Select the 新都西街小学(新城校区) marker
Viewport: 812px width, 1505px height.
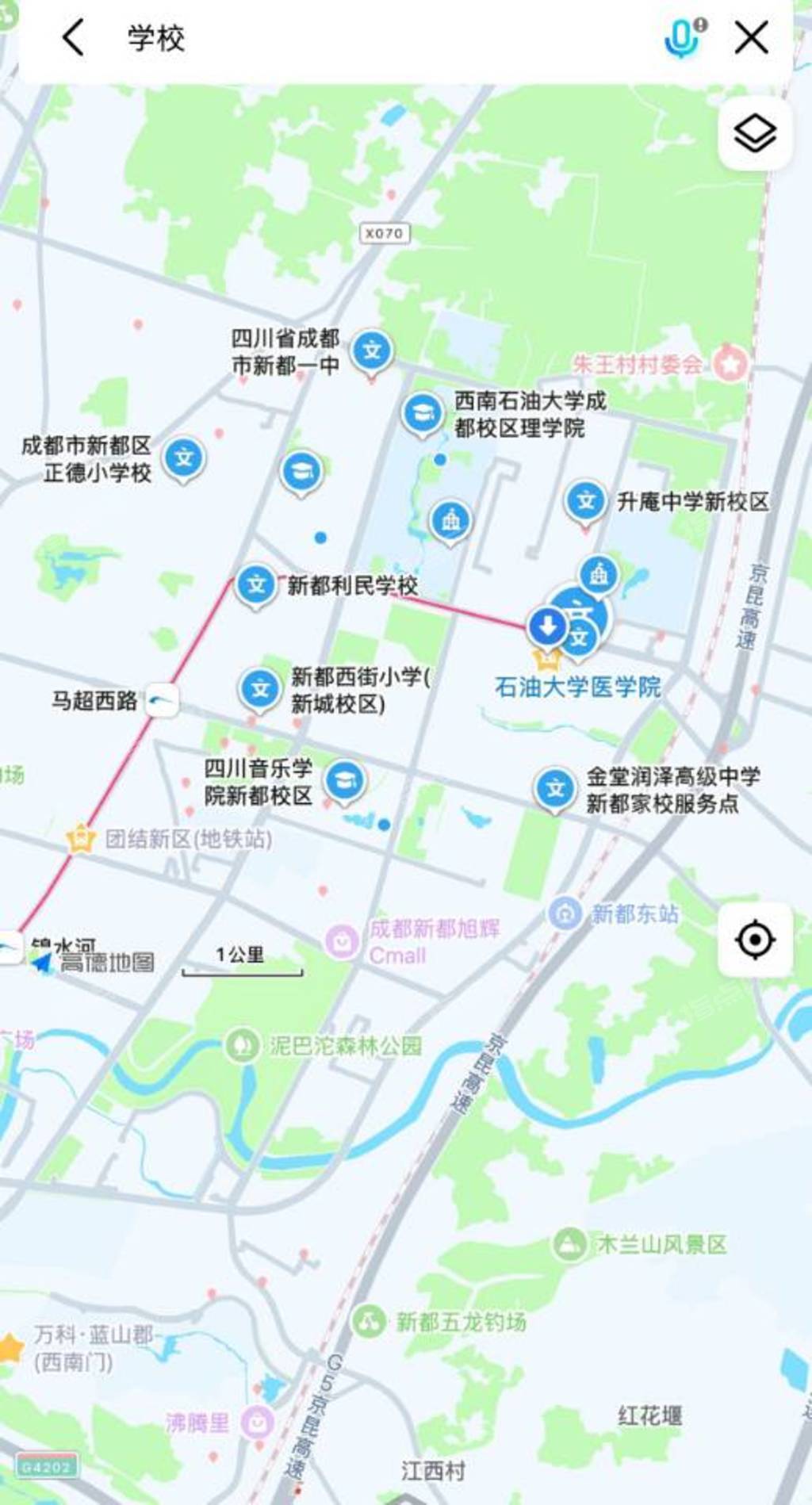tap(260, 688)
